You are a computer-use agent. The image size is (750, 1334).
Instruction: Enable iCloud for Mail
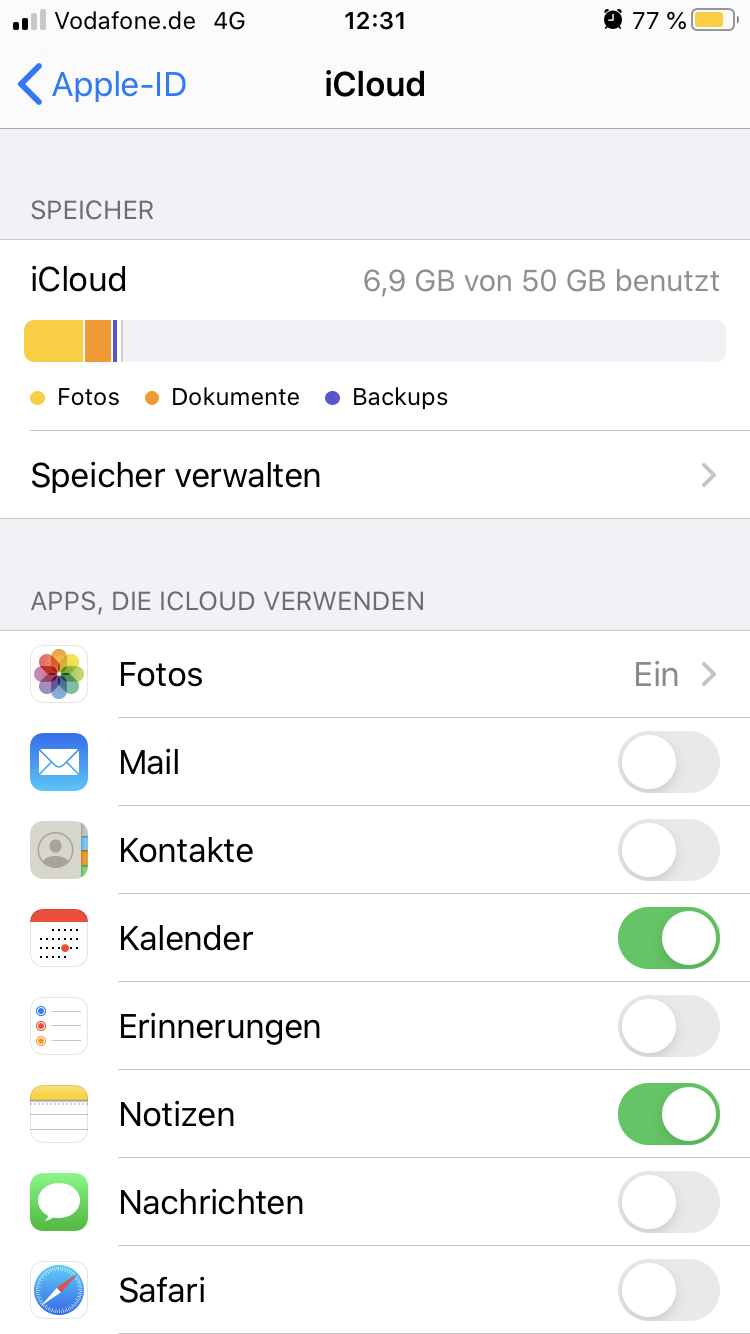click(x=668, y=763)
